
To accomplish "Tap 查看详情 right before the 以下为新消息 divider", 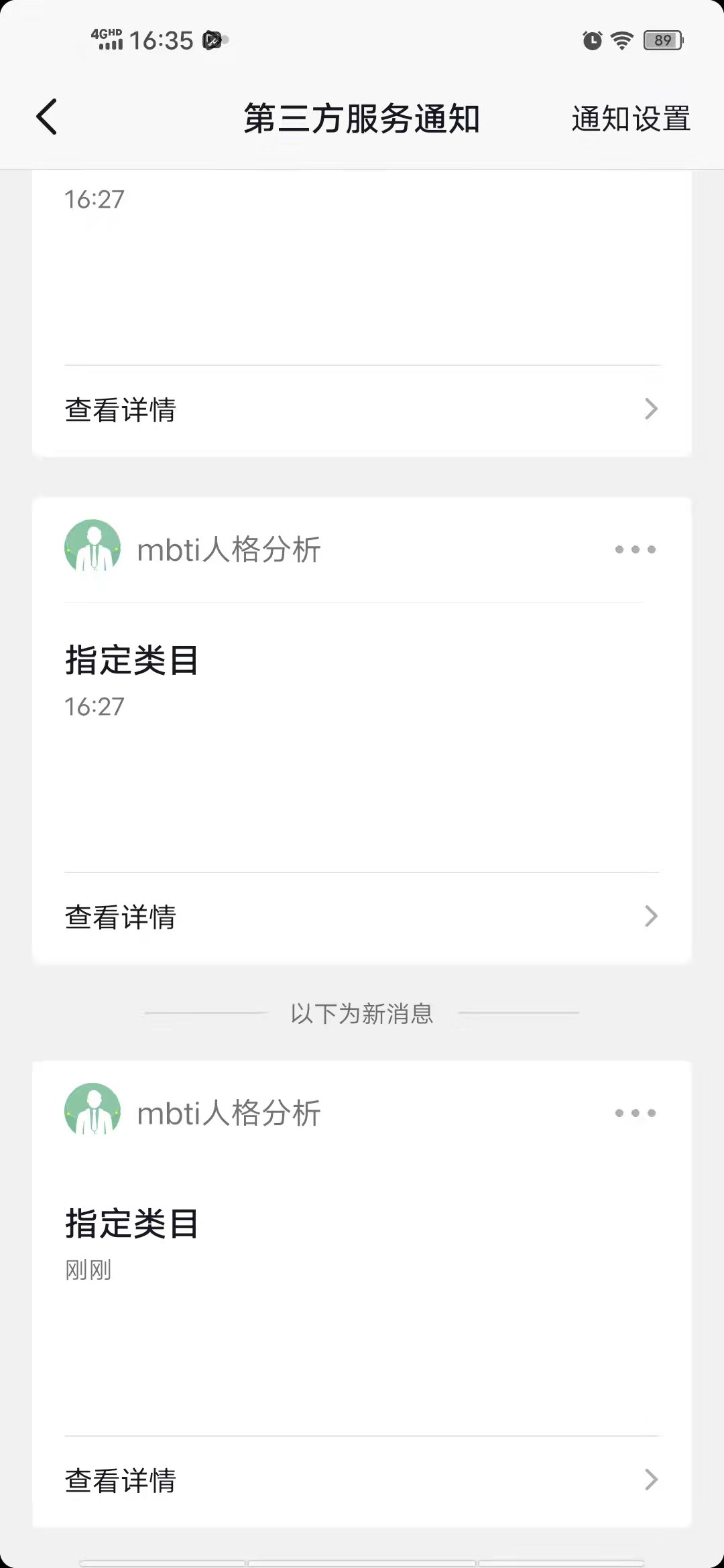I will pyautogui.click(x=362, y=917).
